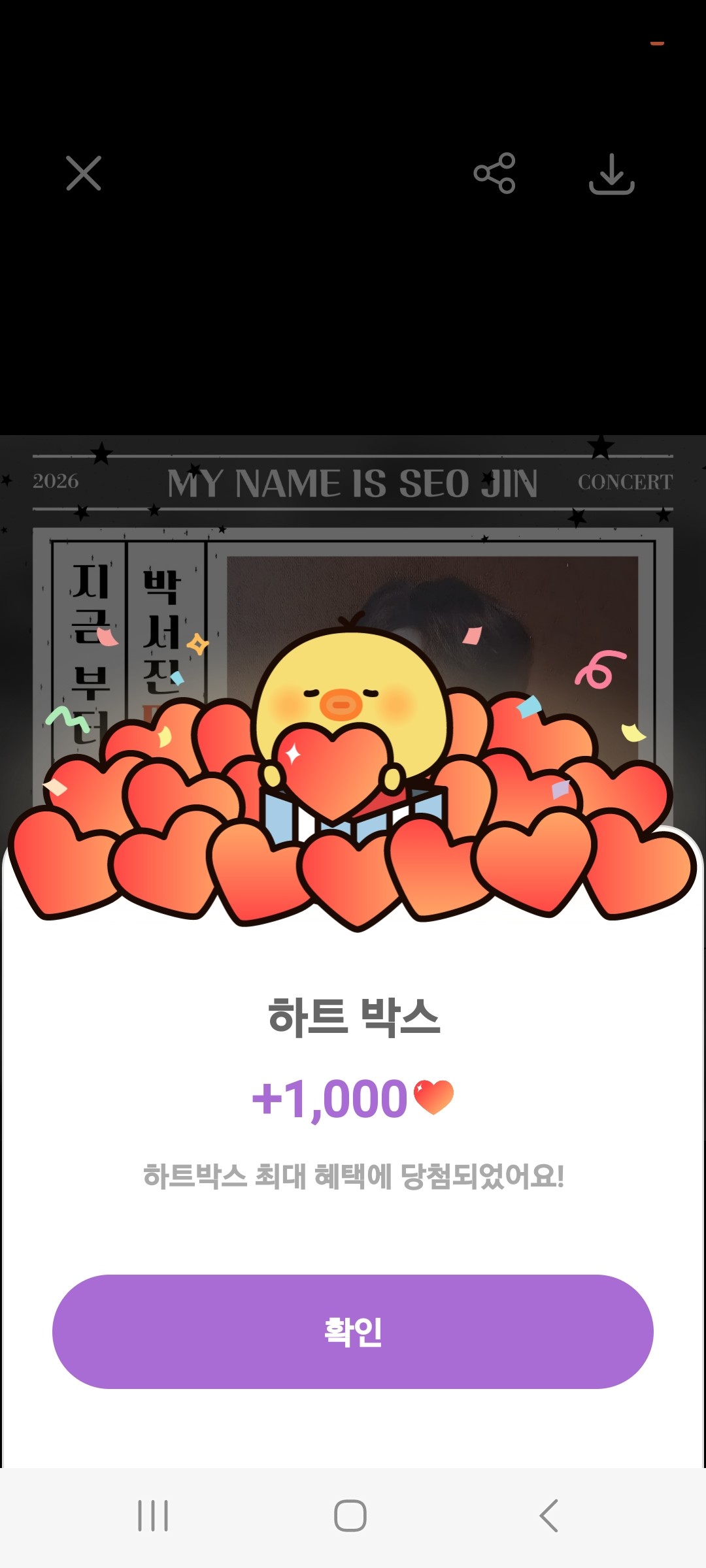This screenshot has height=1568, width=706.
Task: Download the image to device
Action: pos(611,174)
